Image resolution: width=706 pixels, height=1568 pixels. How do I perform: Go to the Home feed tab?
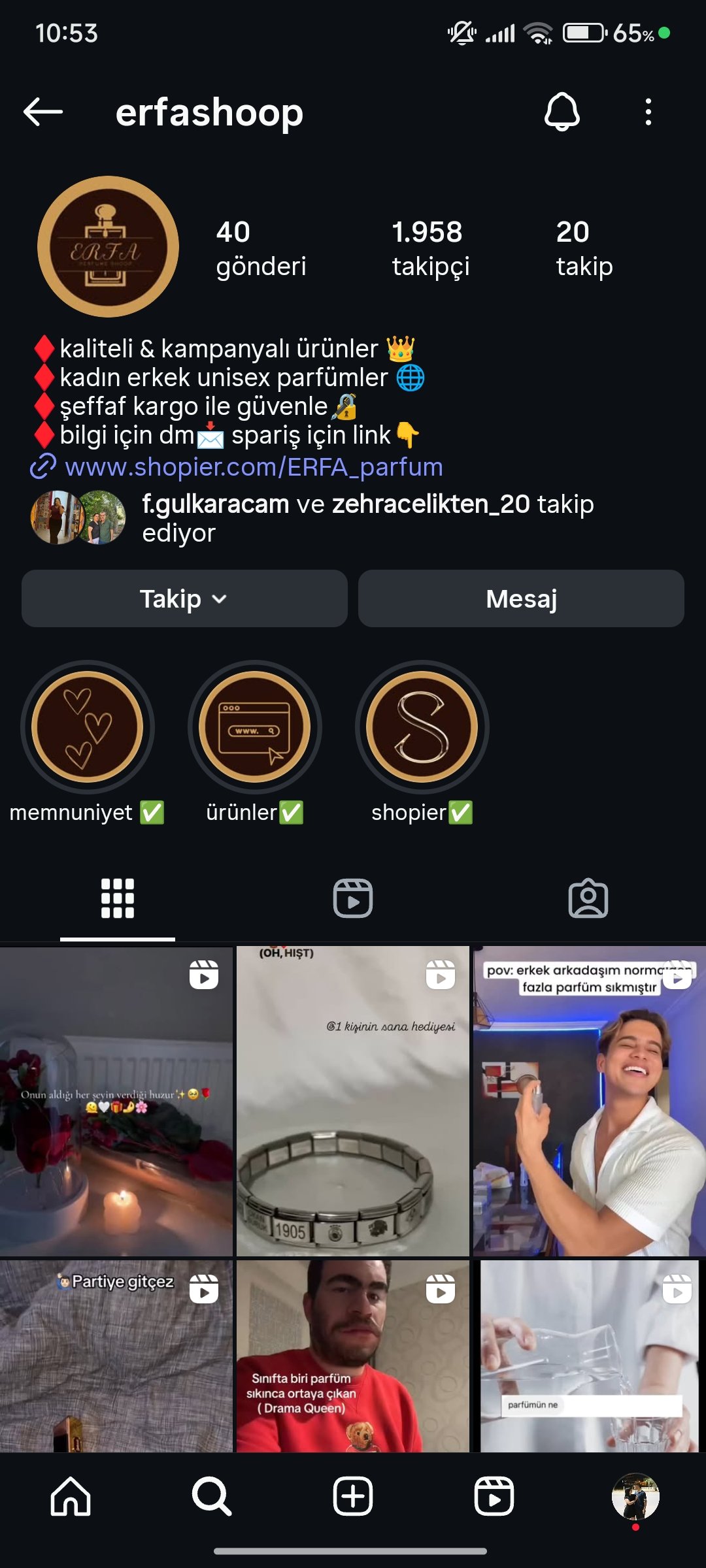(x=71, y=1496)
